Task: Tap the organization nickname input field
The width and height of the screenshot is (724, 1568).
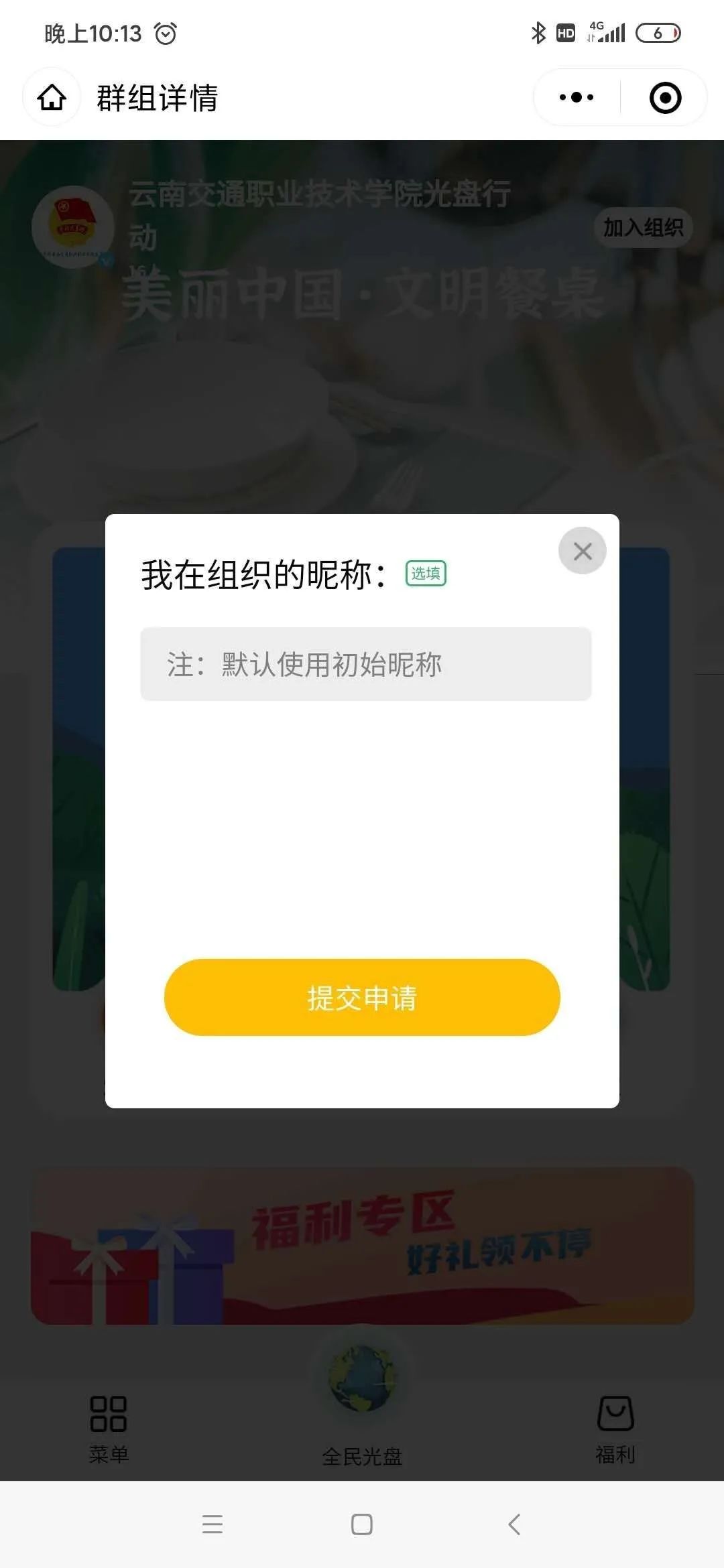Action: (365, 664)
